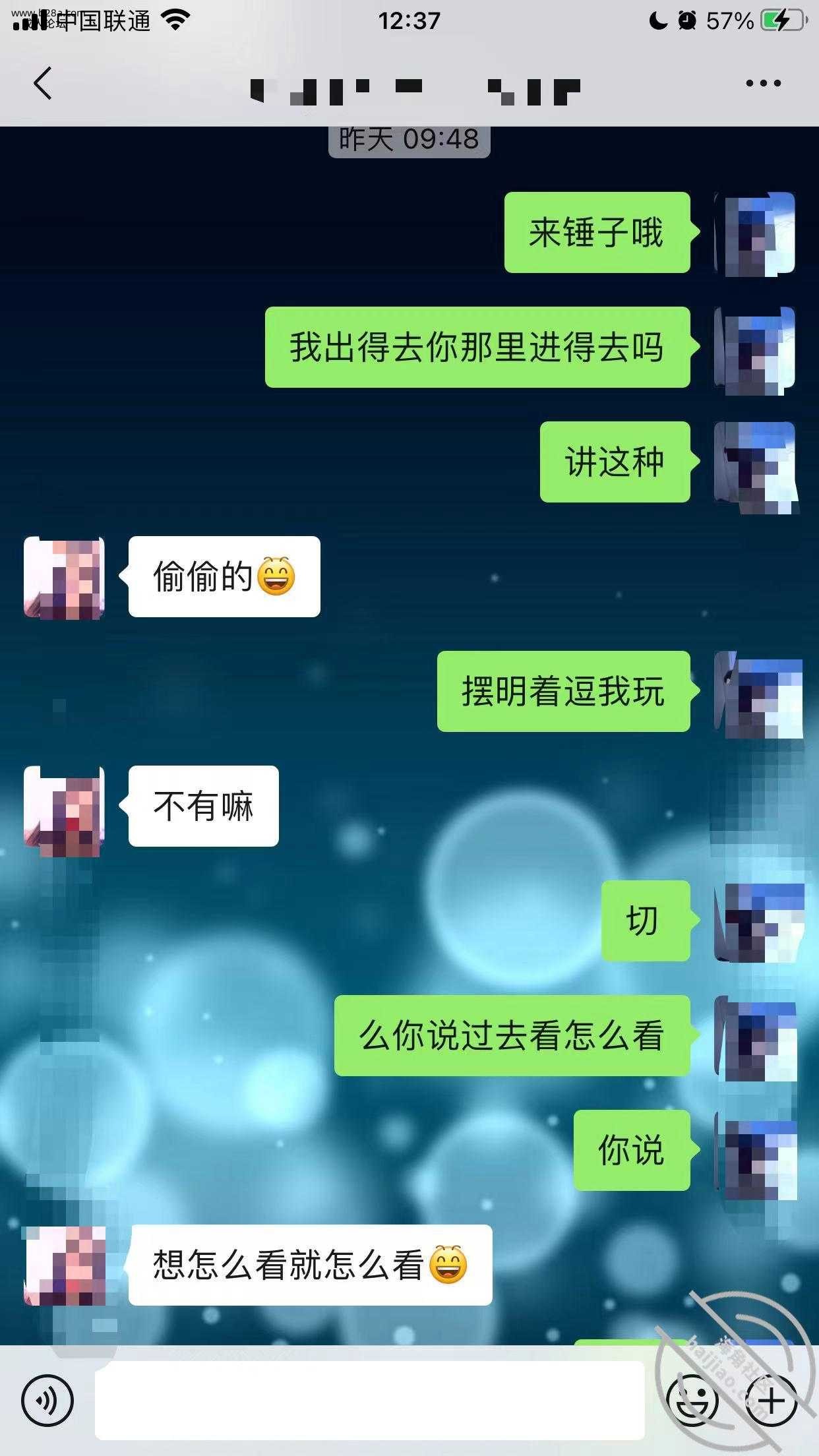Open the plus attachments menu
Screen dimensions: 819x1456
click(x=771, y=1400)
